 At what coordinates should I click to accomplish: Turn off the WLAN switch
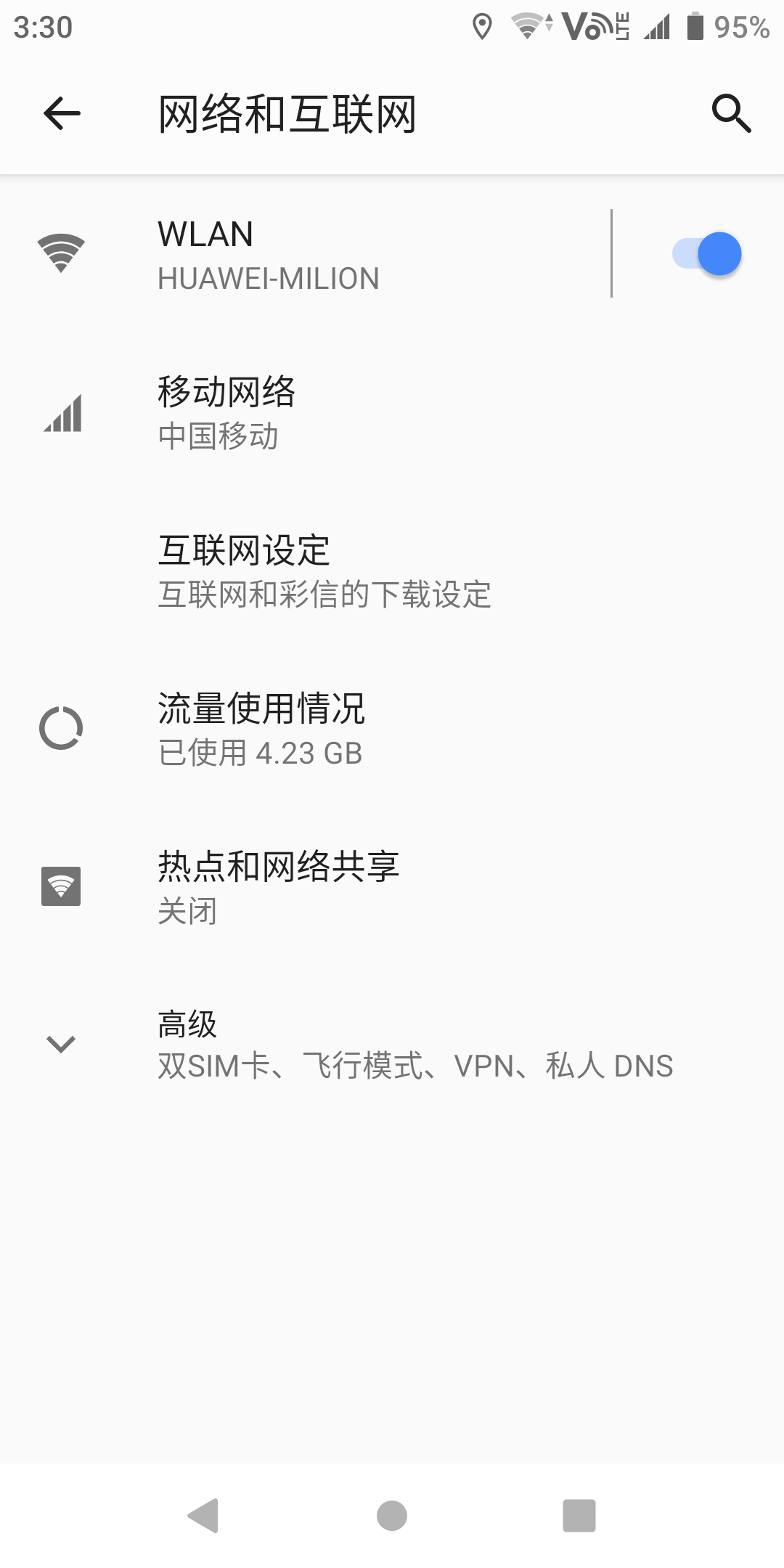(706, 254)
